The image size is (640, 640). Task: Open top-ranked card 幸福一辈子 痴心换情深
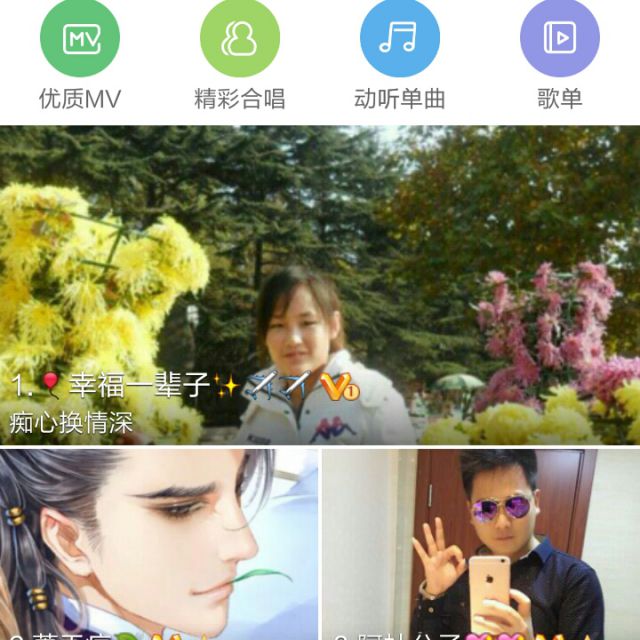coord(320,285)
